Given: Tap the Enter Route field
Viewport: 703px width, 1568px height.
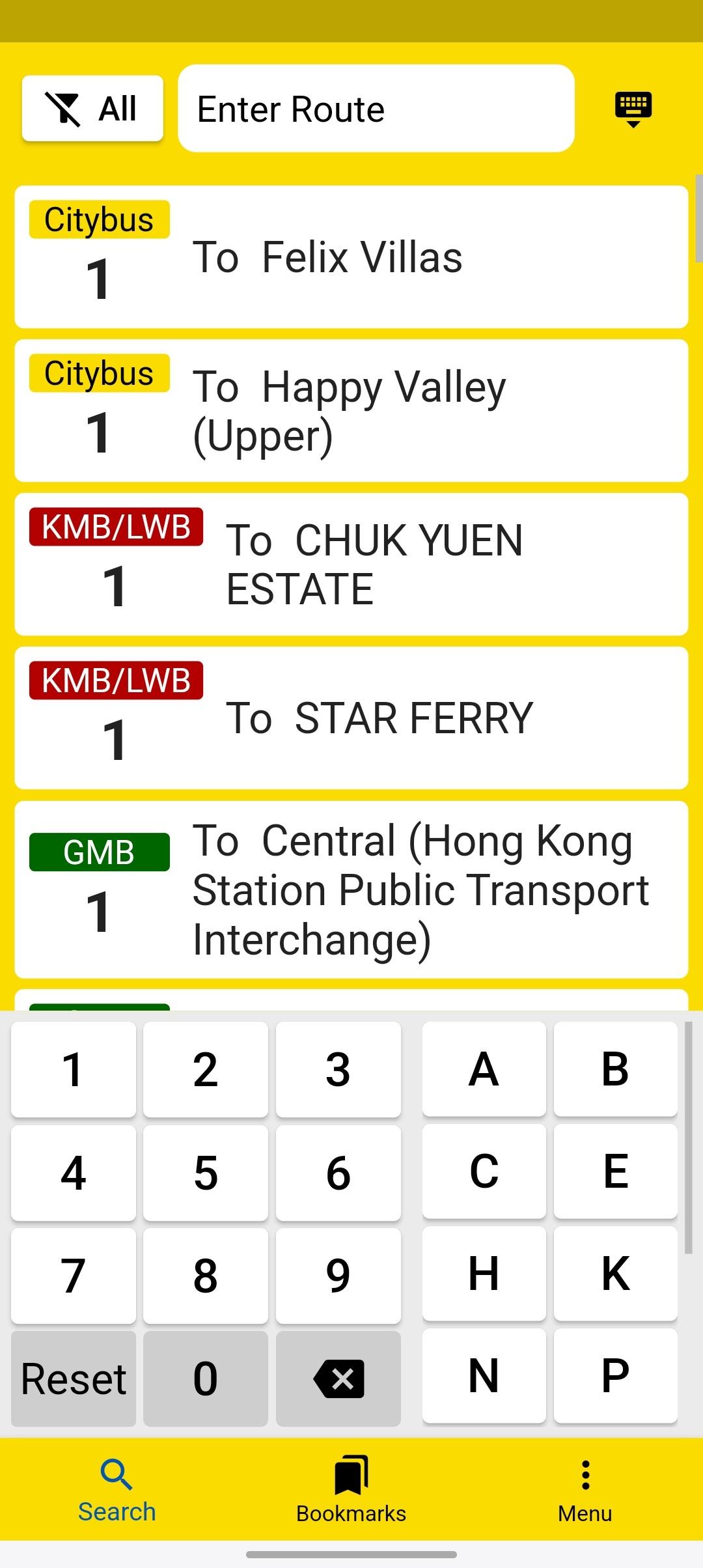Looking at the screenshot, I should tap(376, 109).
